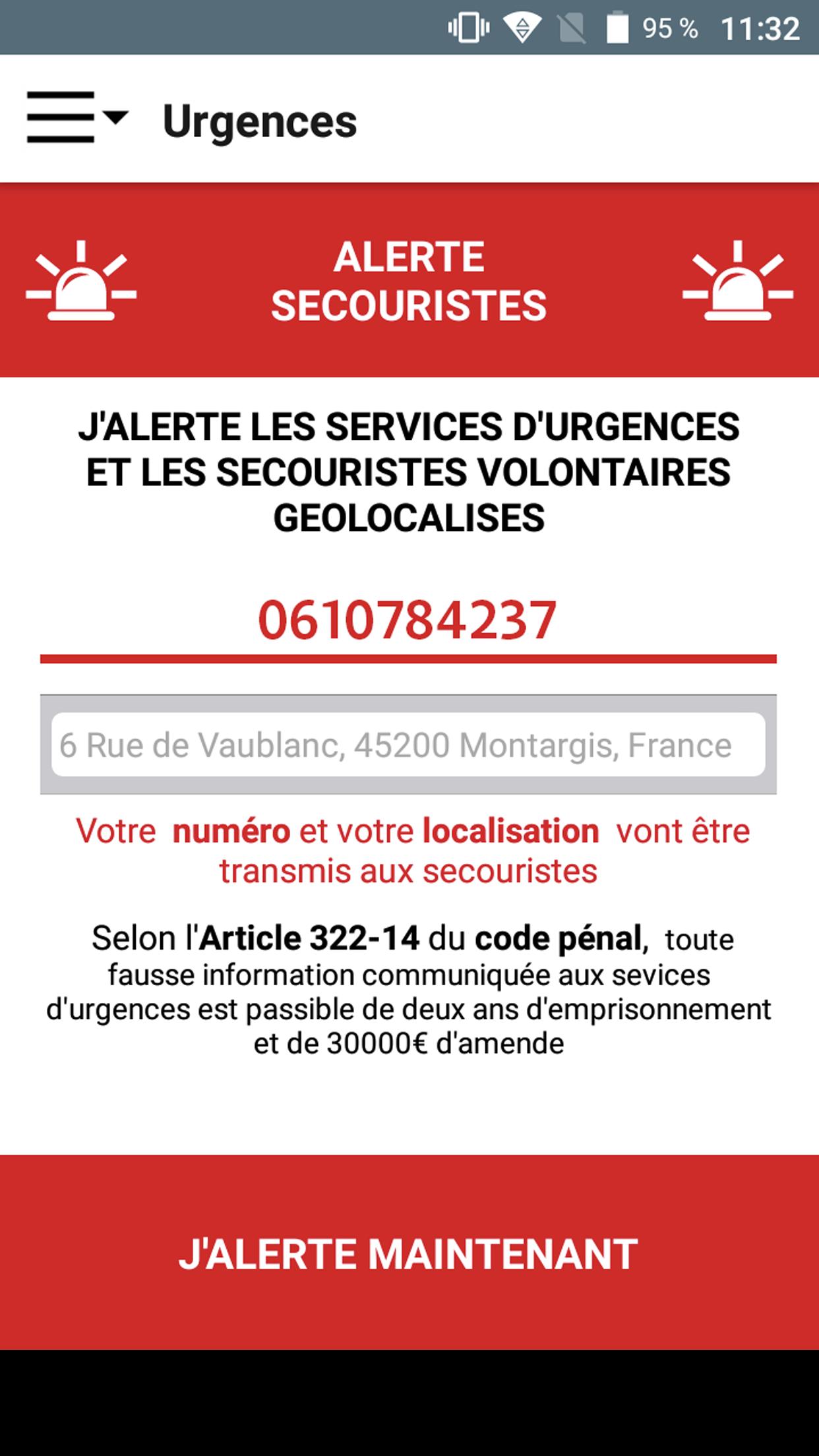Tap the address field showing Rue de Vaublanc

(x=408, y=745)
